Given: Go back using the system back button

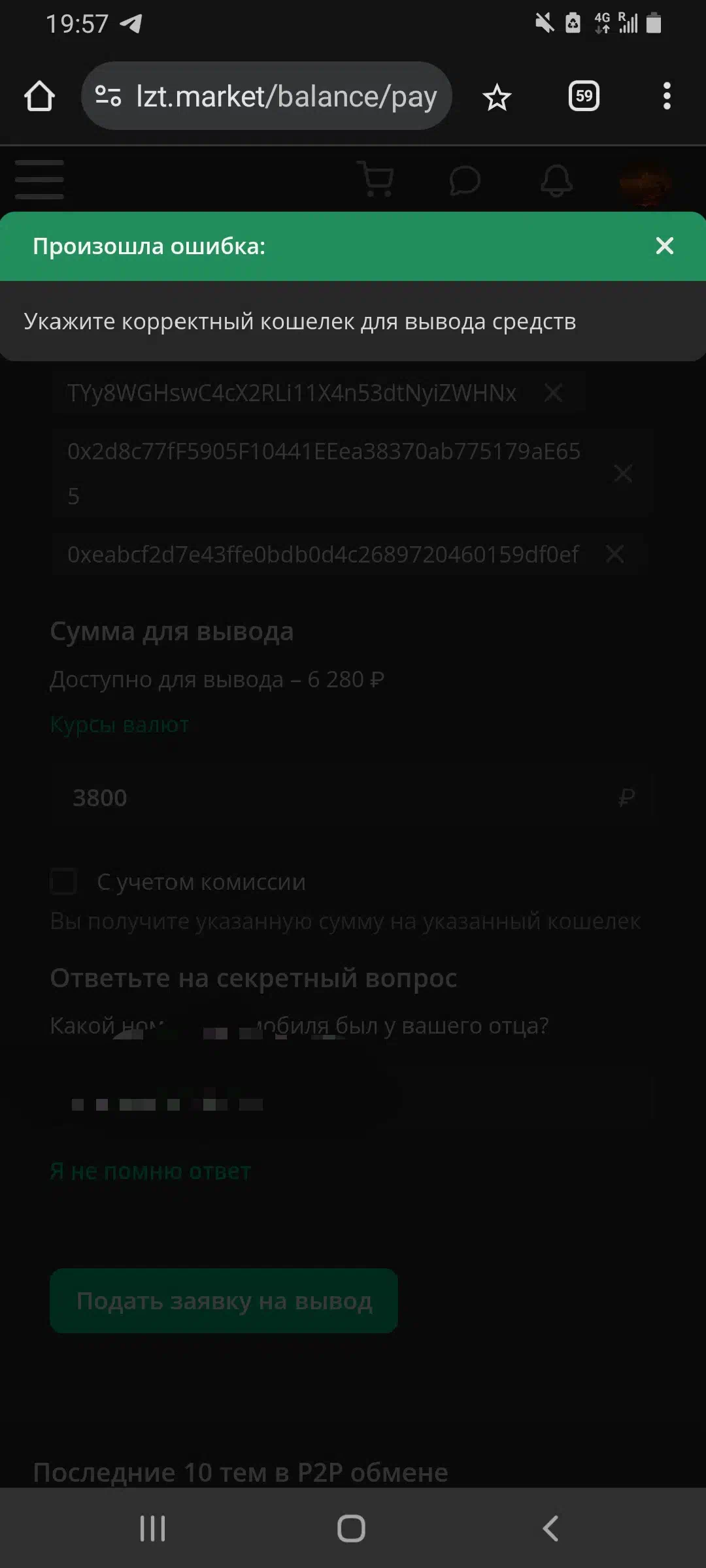Looking at the screenshot, I should [x=551, y=1529].
